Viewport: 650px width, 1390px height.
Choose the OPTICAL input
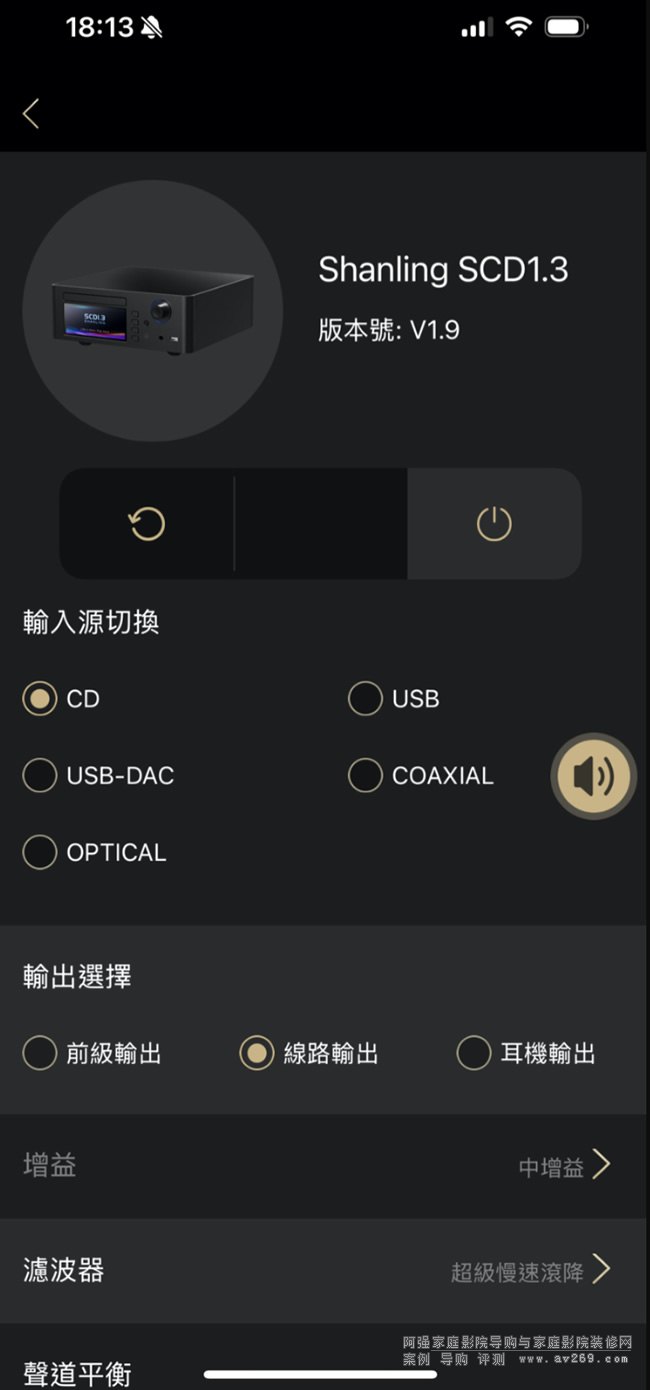(40, 852)
